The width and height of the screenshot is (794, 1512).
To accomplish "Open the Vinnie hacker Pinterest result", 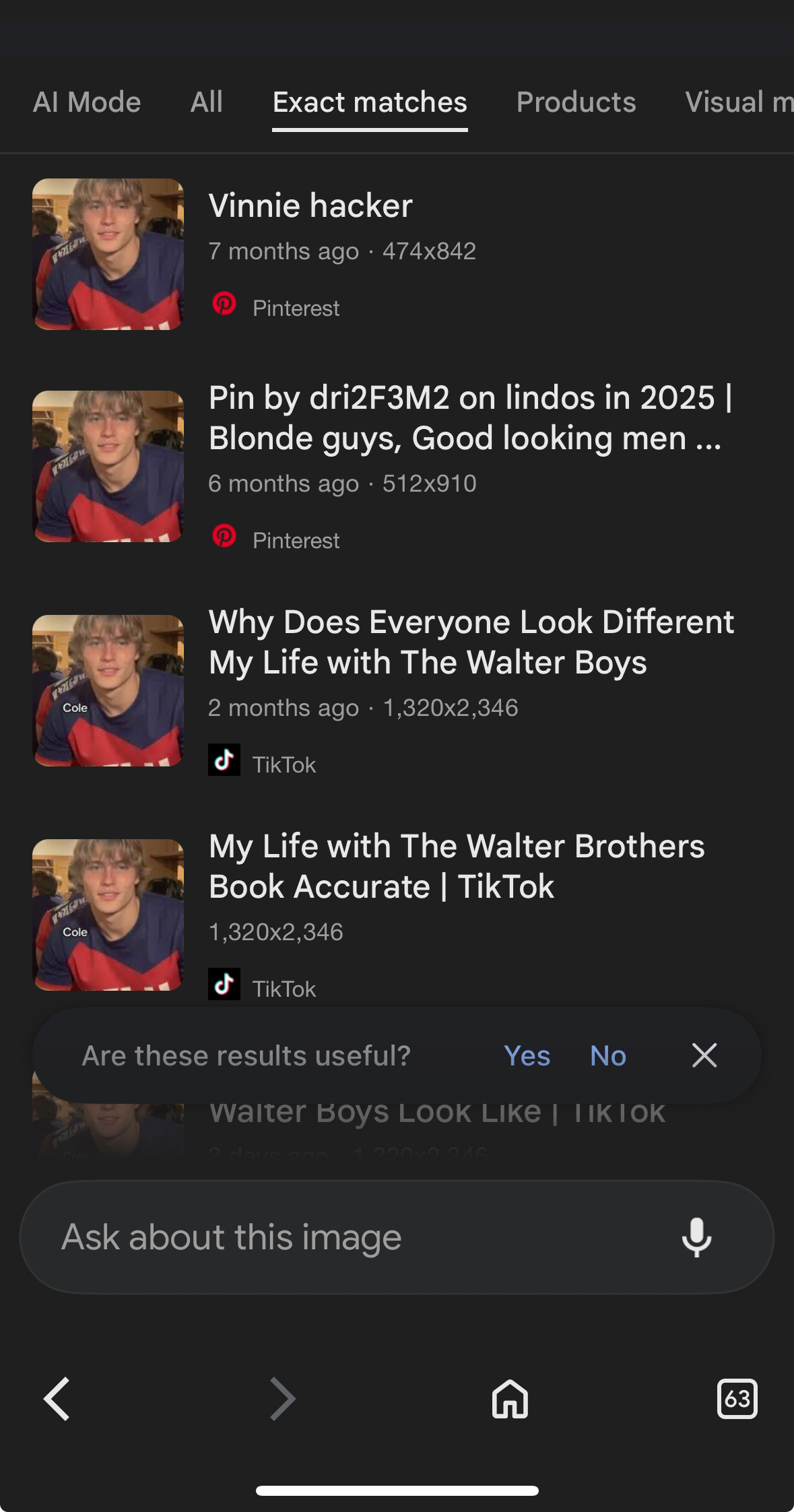I will click(x=310, y=206).
